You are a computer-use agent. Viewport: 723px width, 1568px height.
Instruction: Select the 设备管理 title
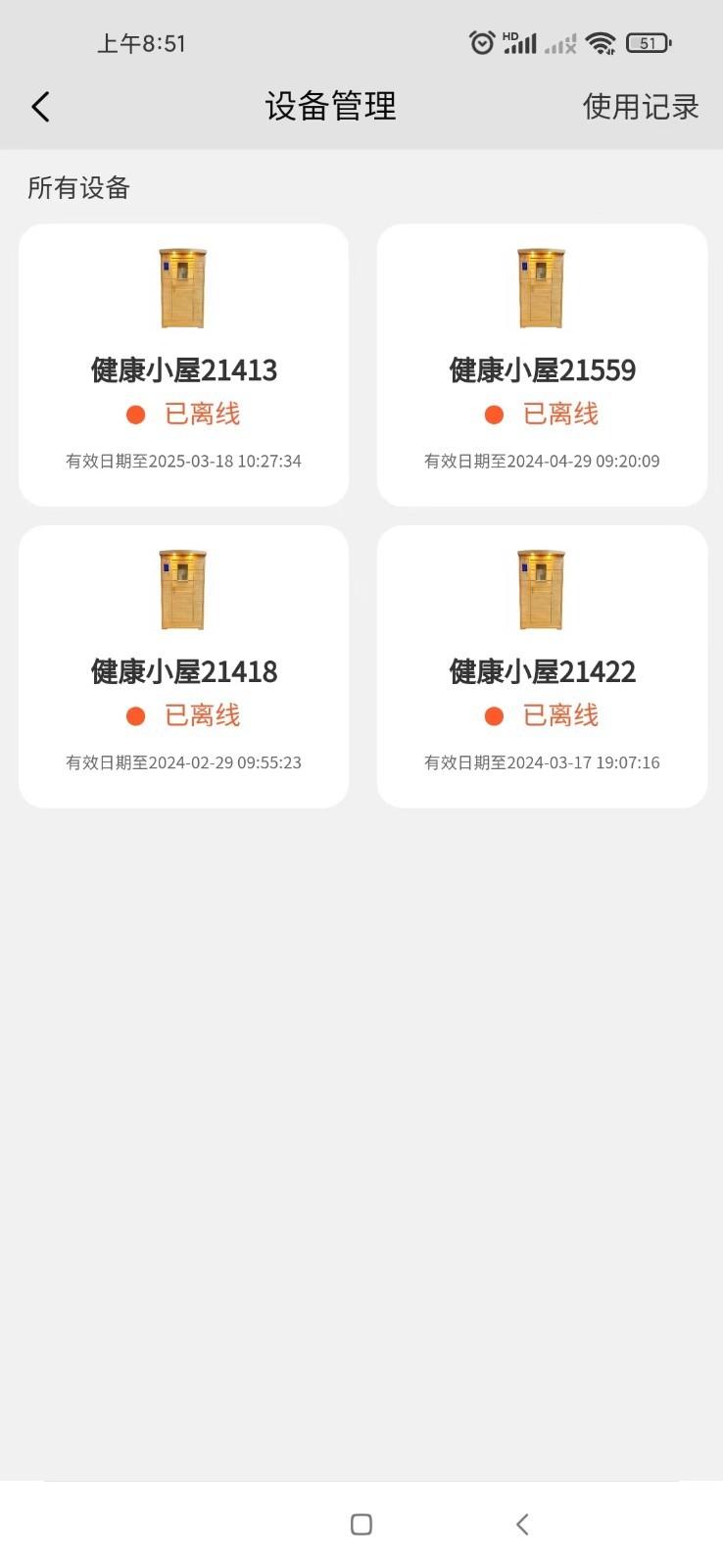pyautogui.click(x=329, y=106)
